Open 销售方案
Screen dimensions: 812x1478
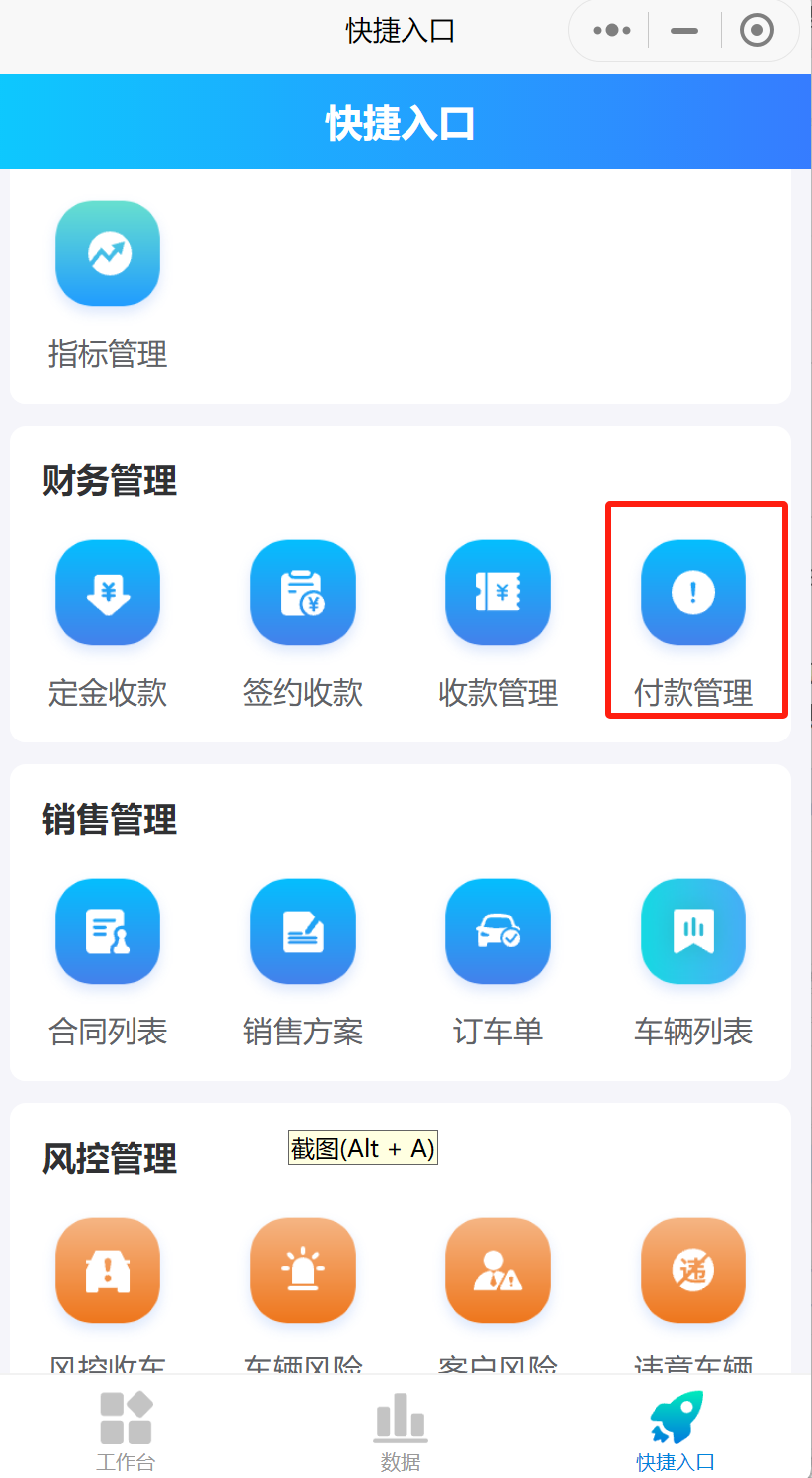point(303,932)
